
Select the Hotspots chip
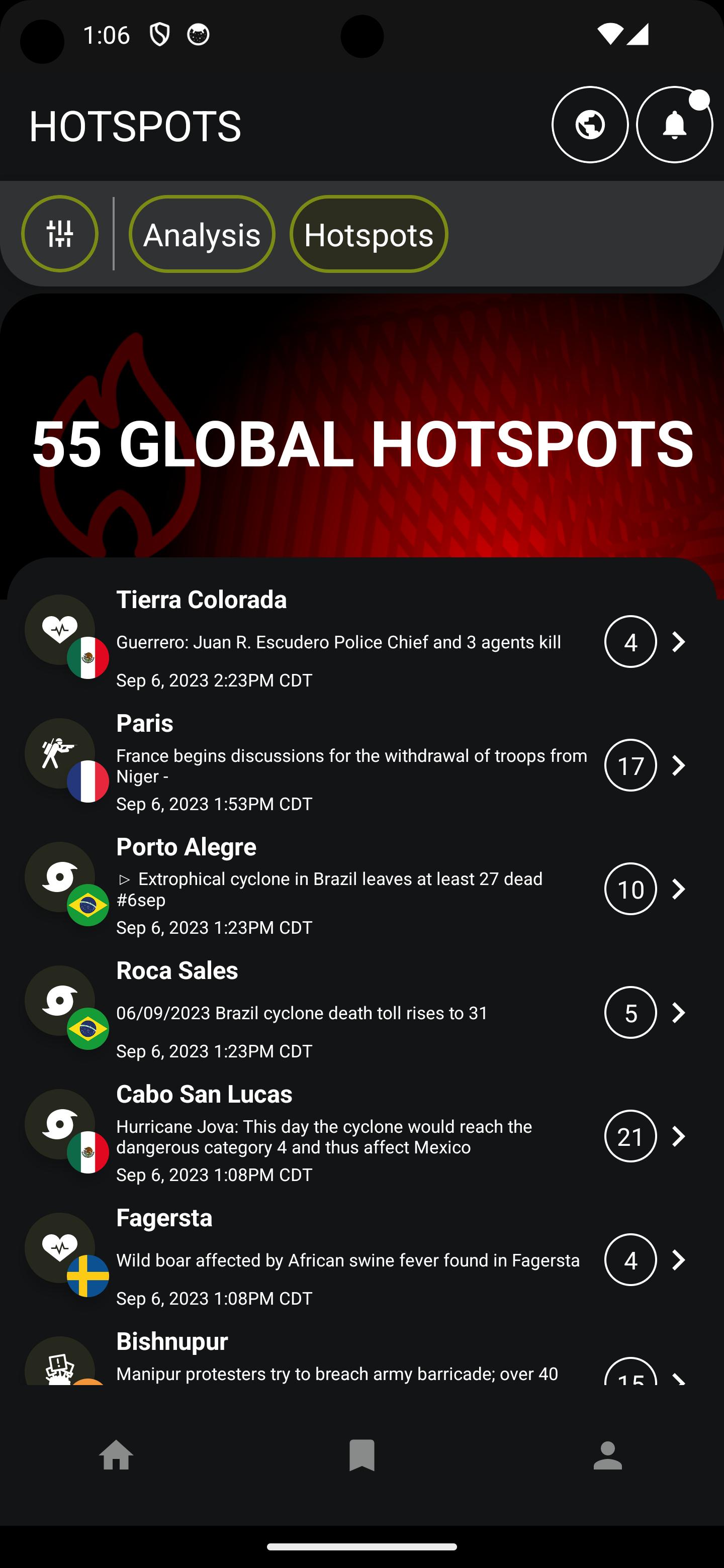[369, 234]
